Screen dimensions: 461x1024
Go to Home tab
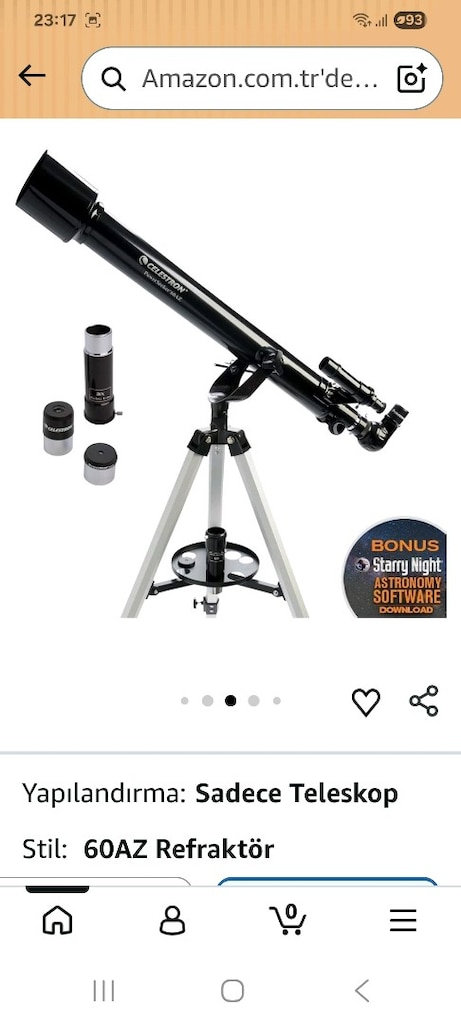point(57,921)
